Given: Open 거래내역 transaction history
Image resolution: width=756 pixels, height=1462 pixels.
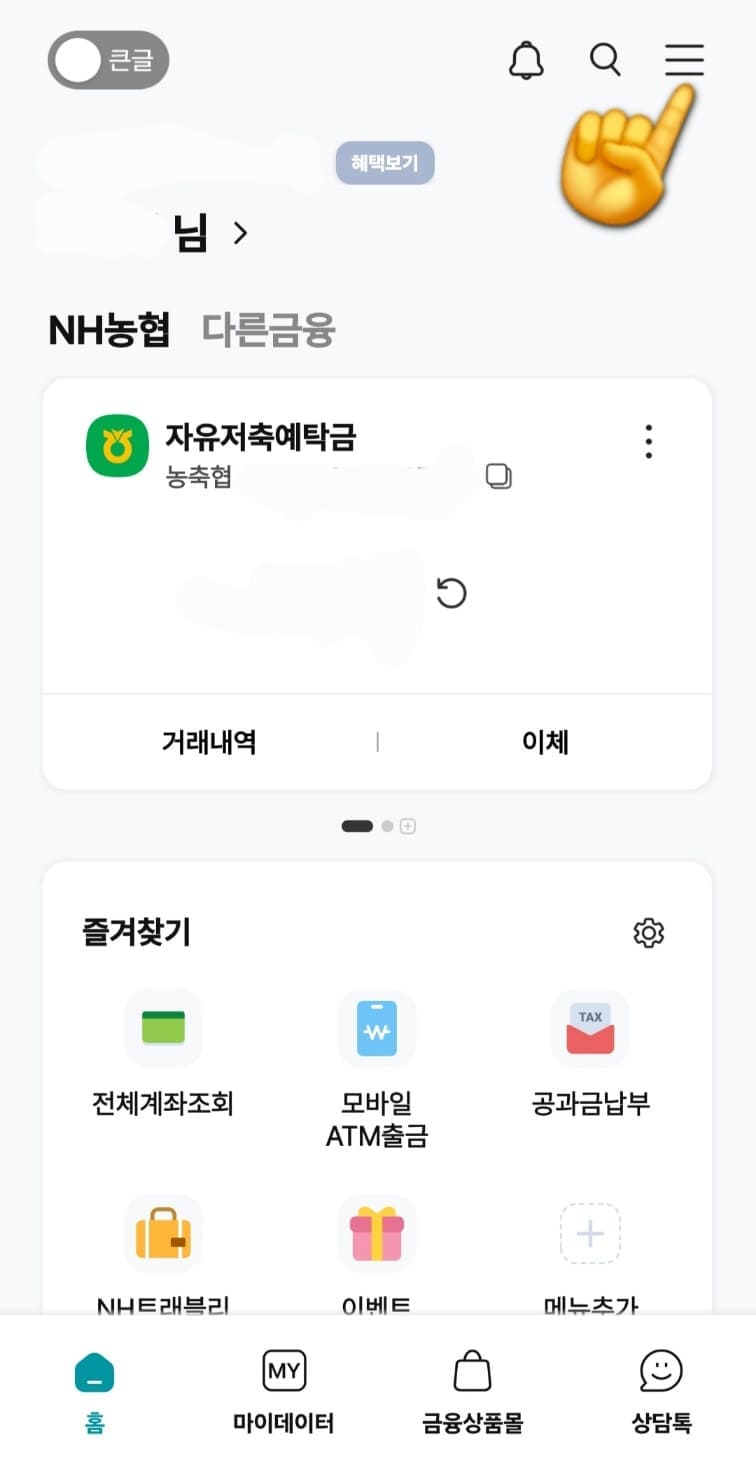Looking at the screenshot, I should pos(207,742).
